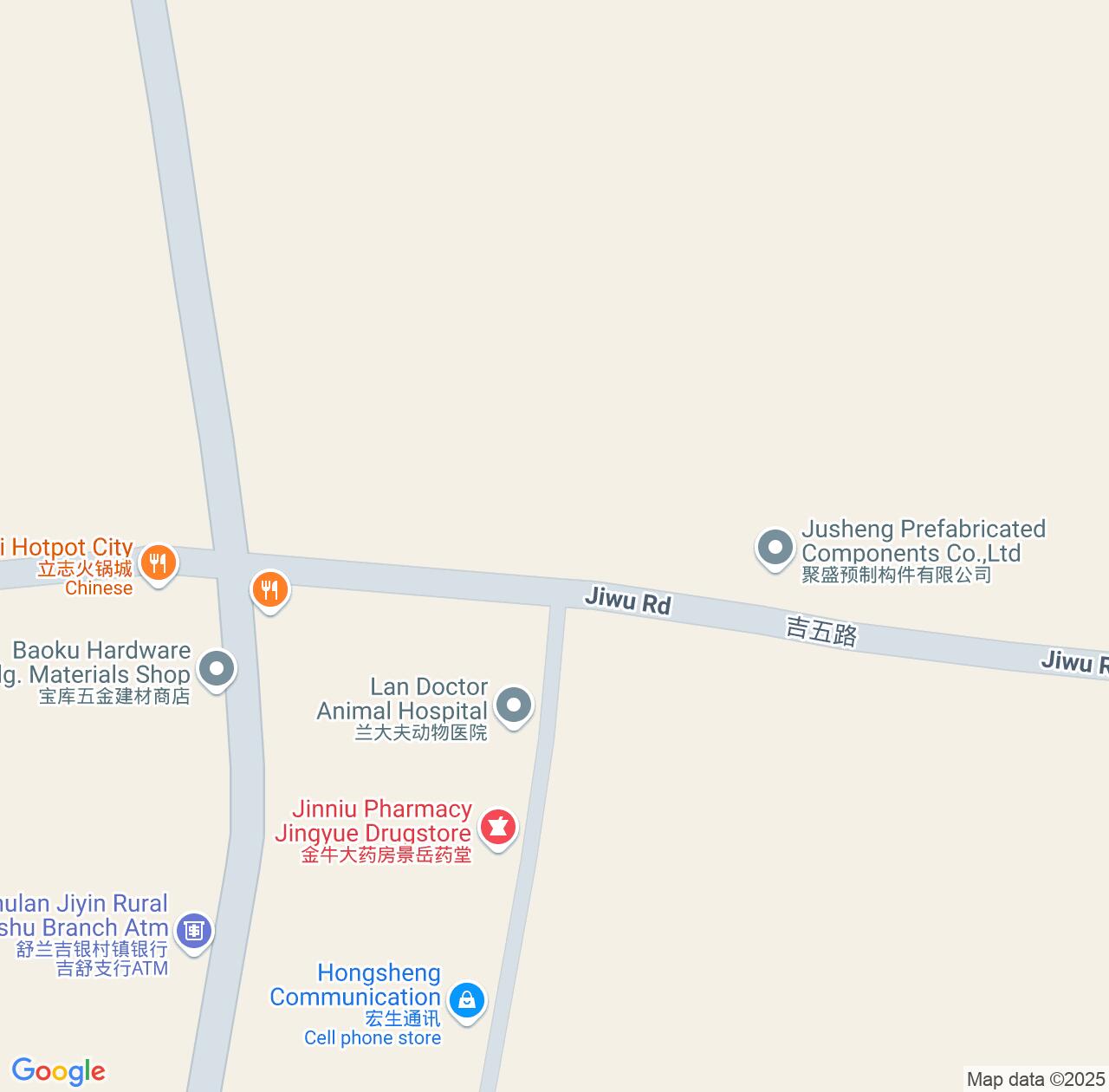1109x1092 pixels.
Task: Select Hongsheng Communication cell phone store pin
Action: point(467,1000)
